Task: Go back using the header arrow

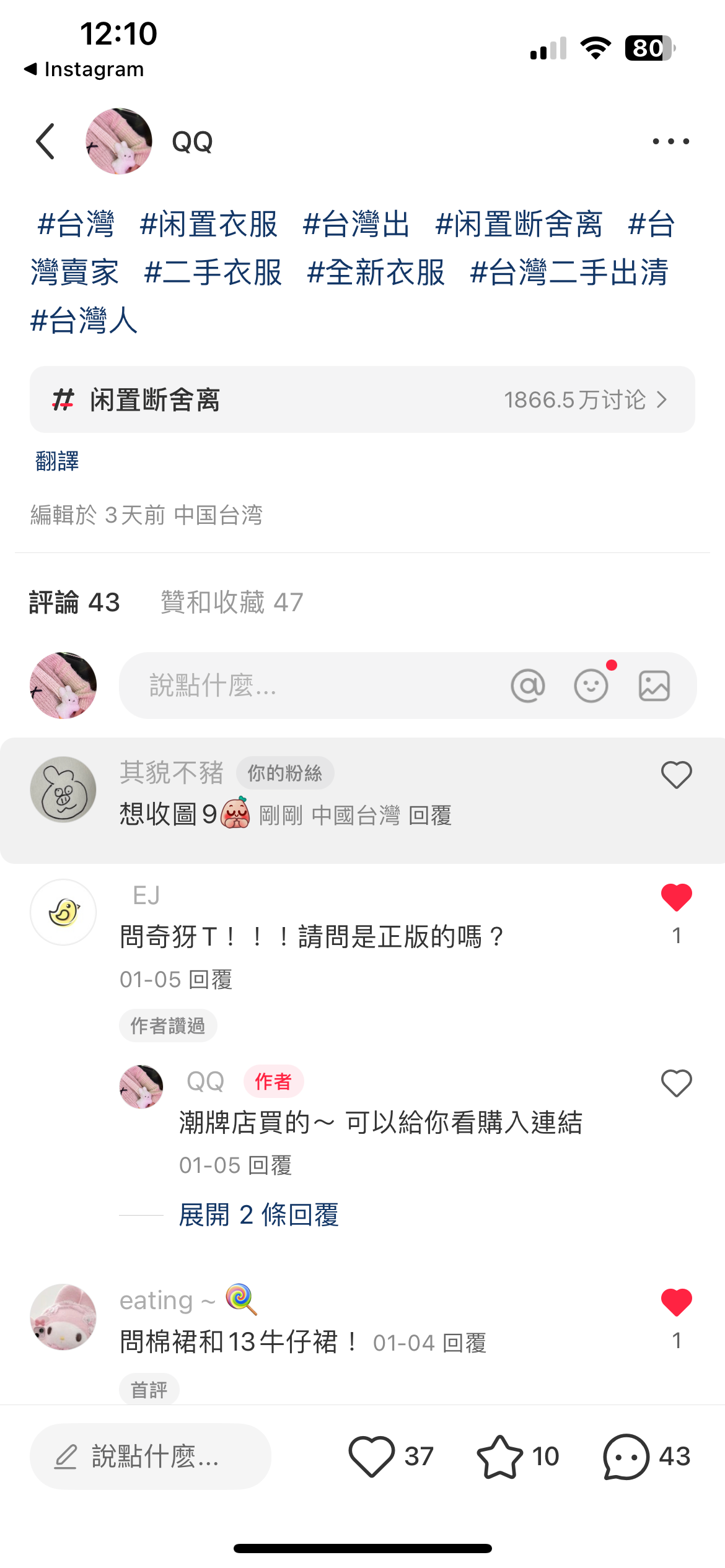Action: (46, 141)
